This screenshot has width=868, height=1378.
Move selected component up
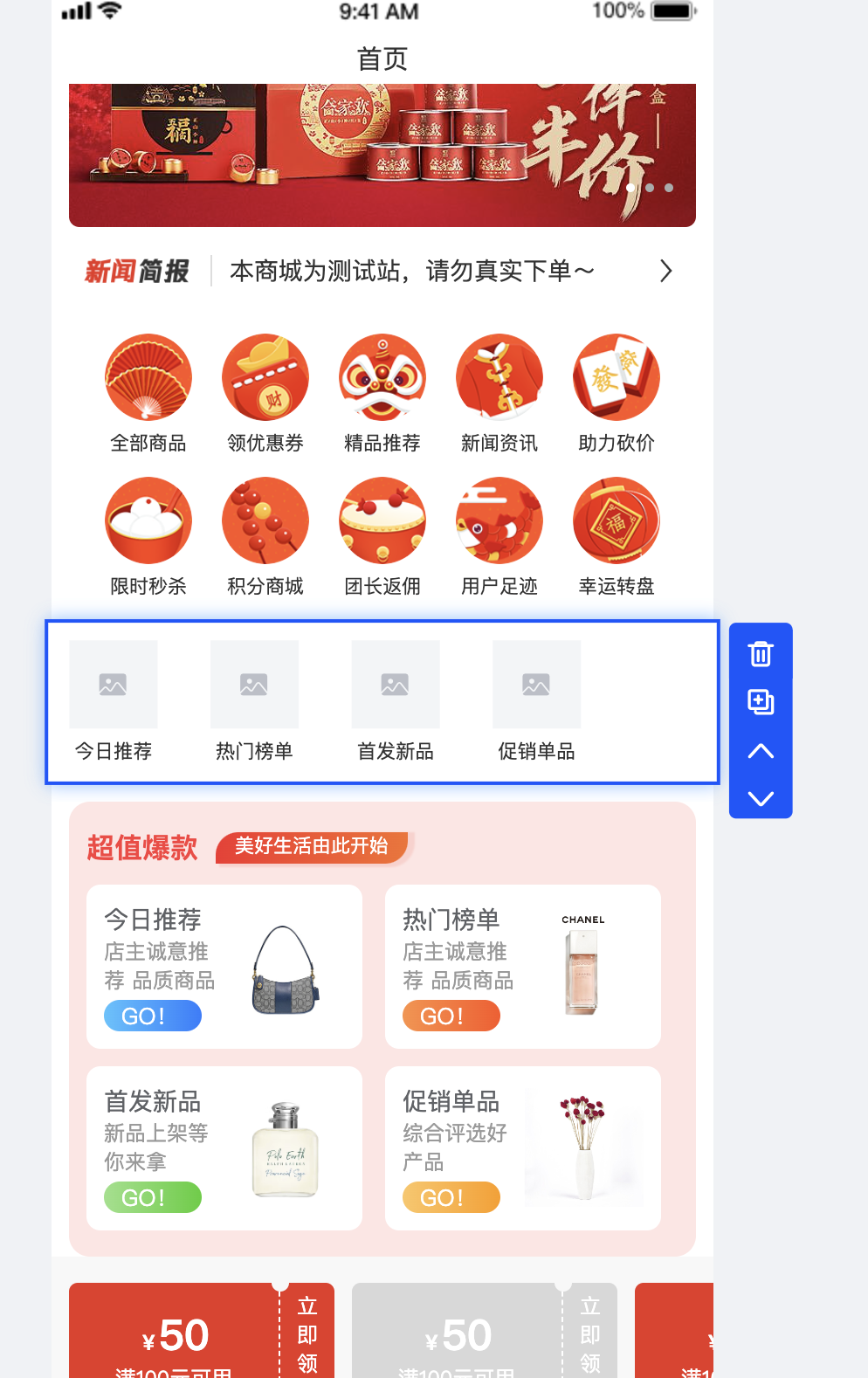click(x=761, y=751)
